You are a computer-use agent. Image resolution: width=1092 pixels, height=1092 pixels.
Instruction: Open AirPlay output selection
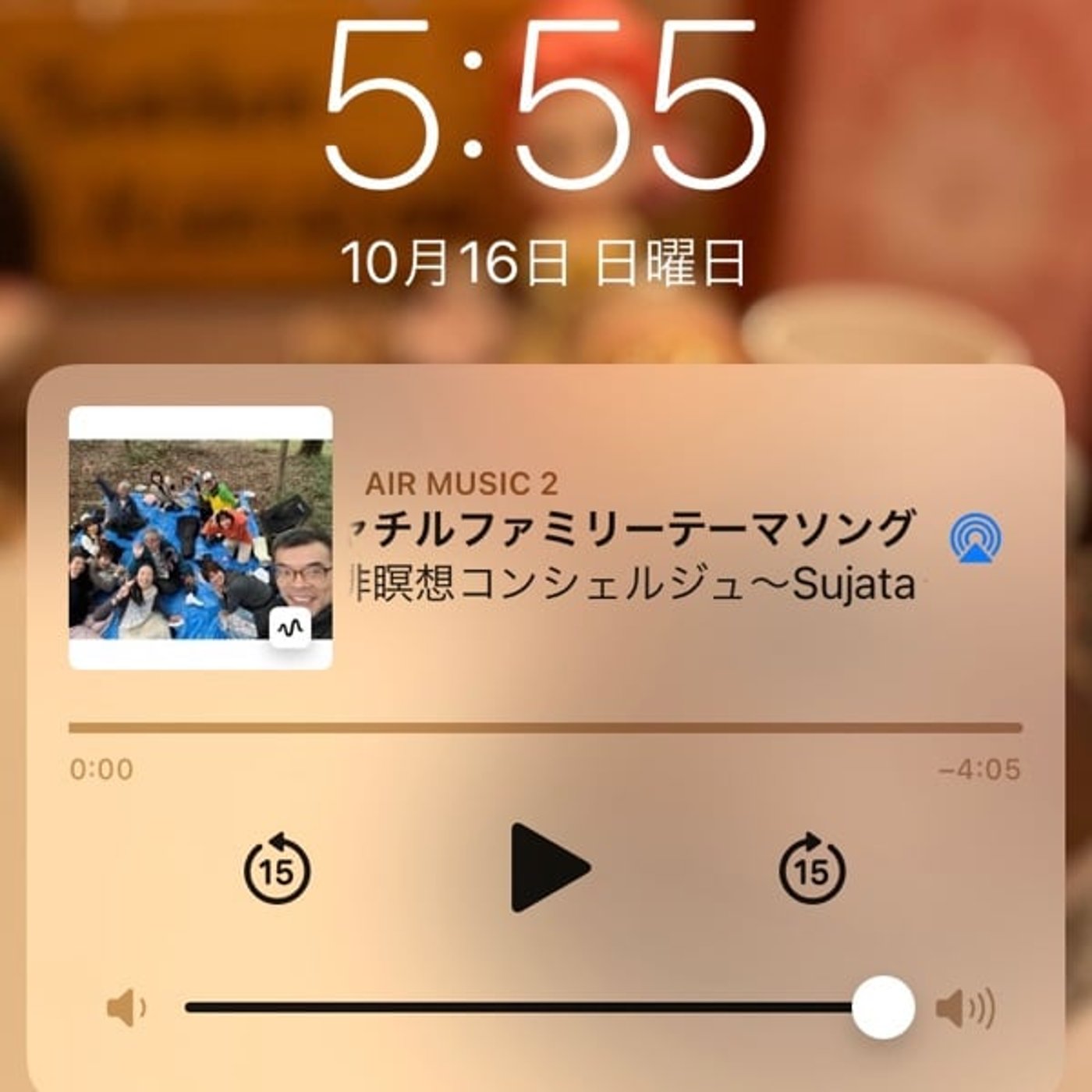(976, 539)
